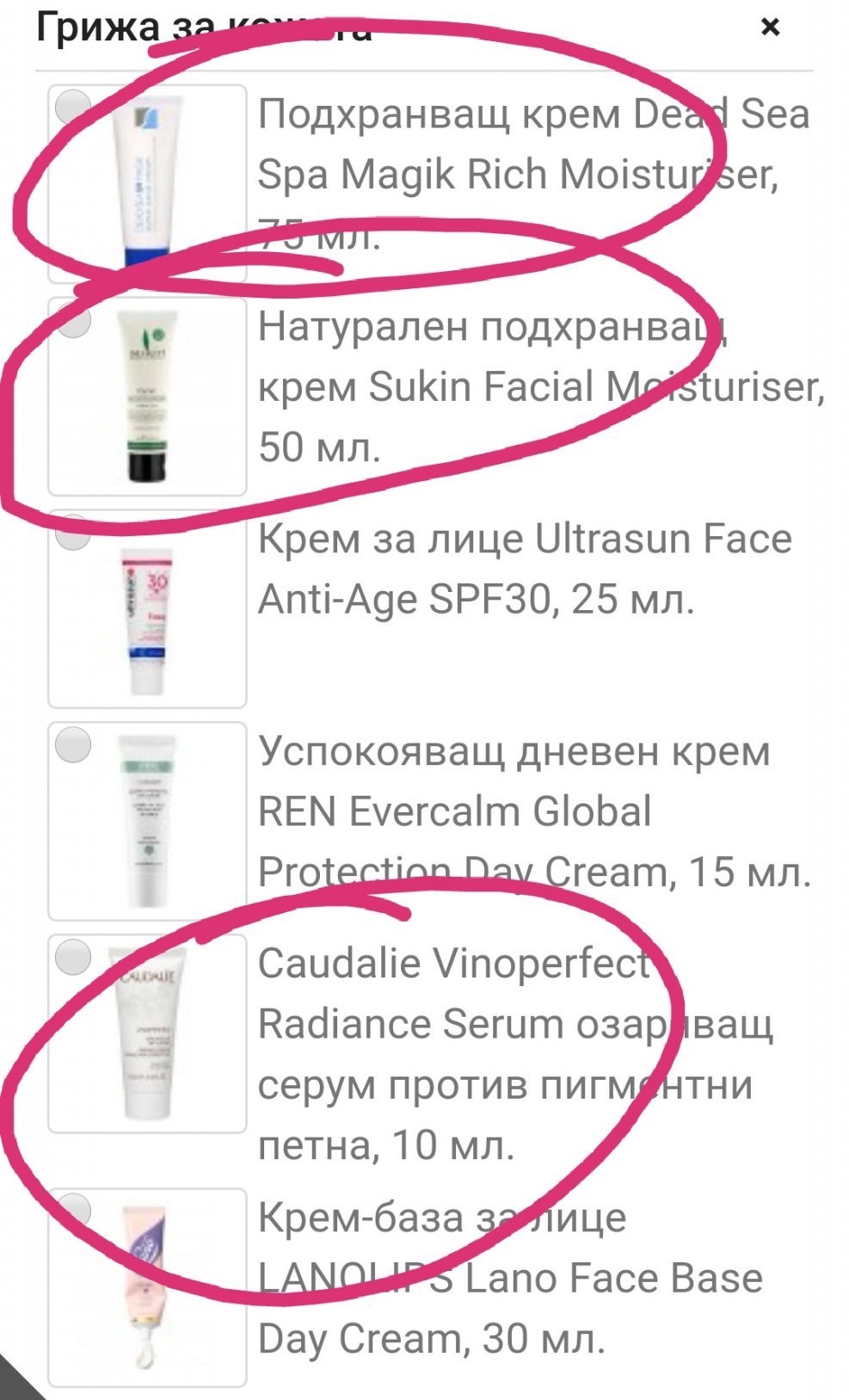Select REN Evercalm Global Protection Day Cream
The width and height of the screenshot is (849, 1400).
pos(73,745)
